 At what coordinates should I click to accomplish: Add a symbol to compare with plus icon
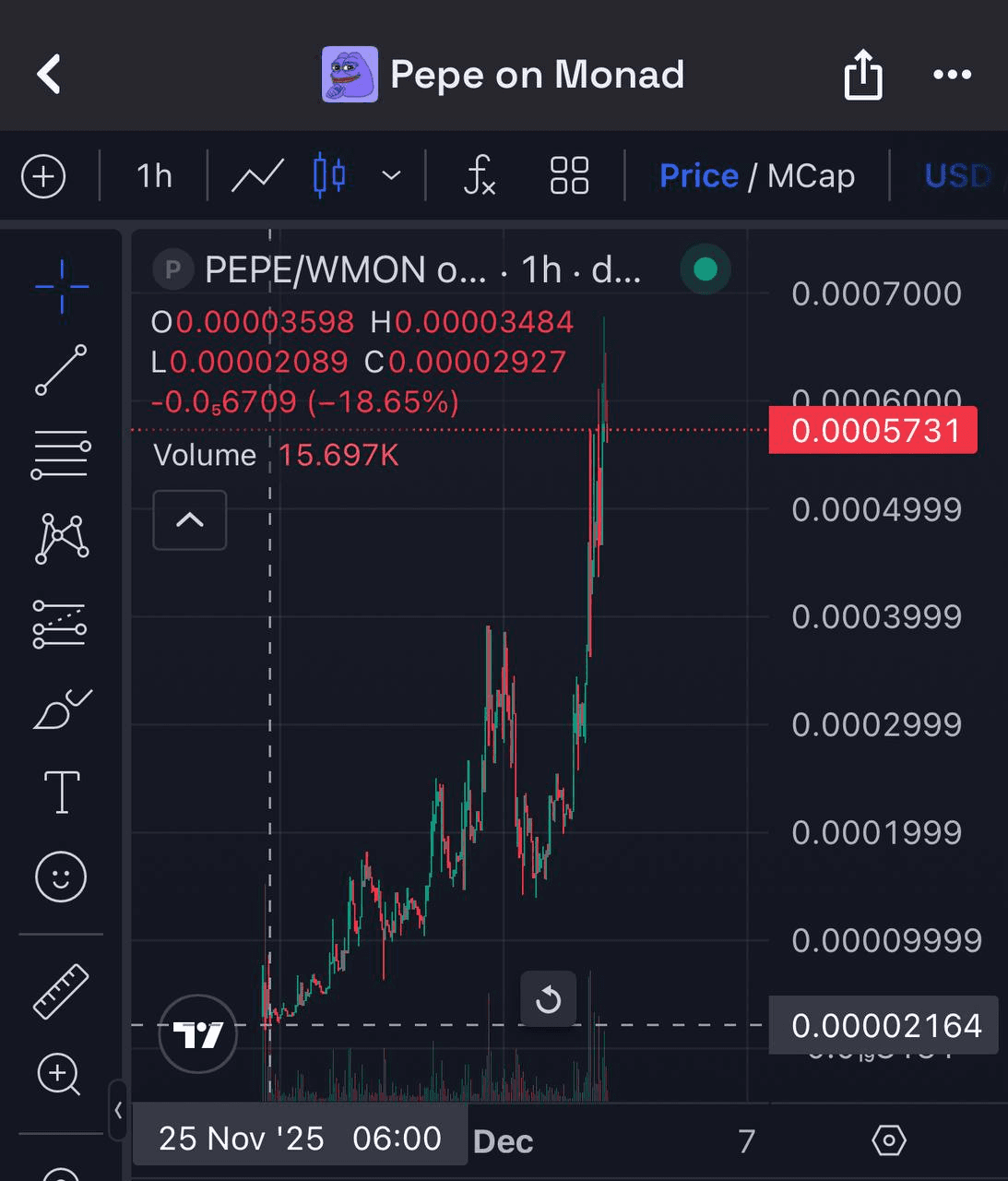pyautogui.click(x=43, y=175)
